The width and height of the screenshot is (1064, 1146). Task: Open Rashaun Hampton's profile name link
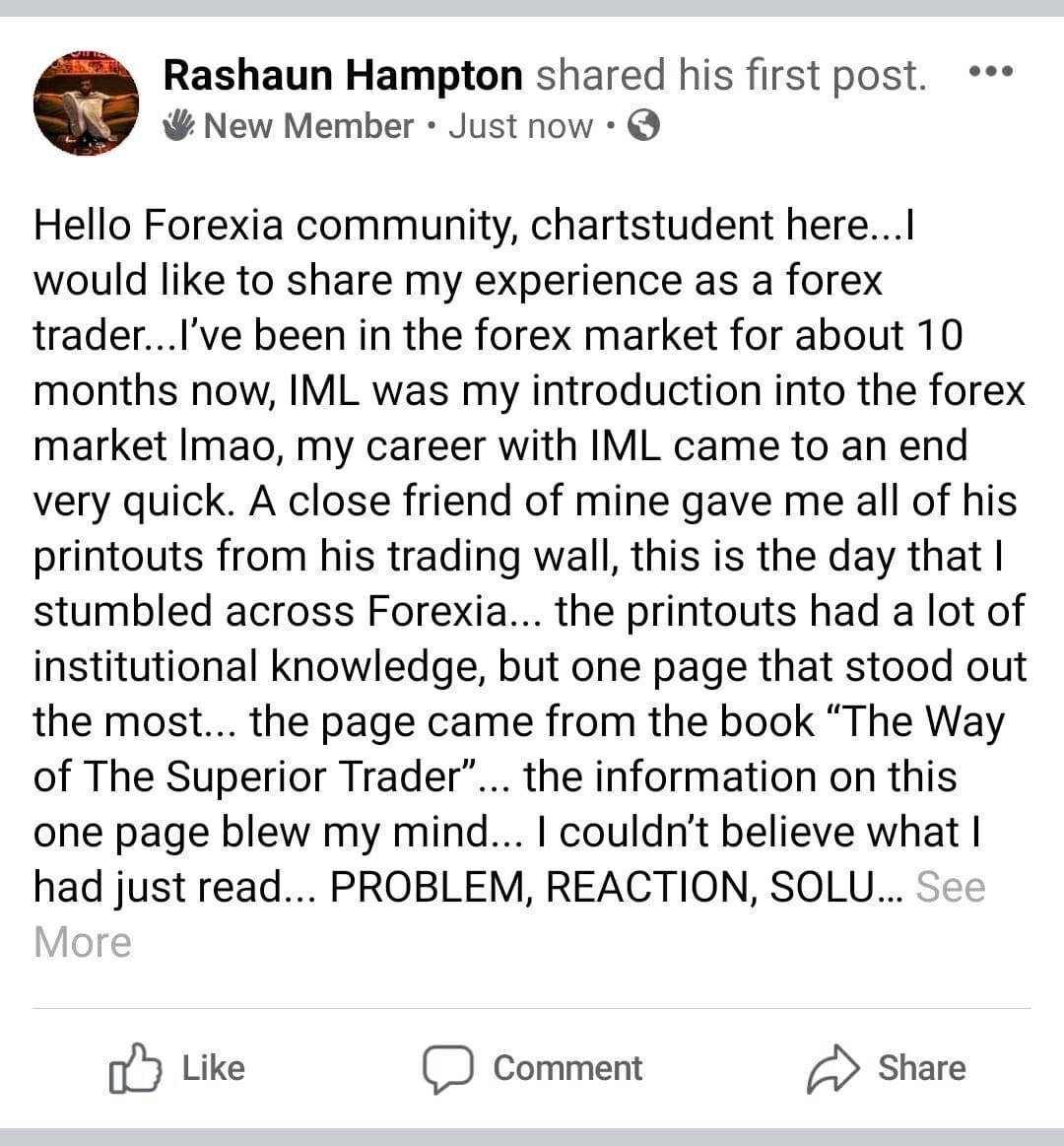342,75
